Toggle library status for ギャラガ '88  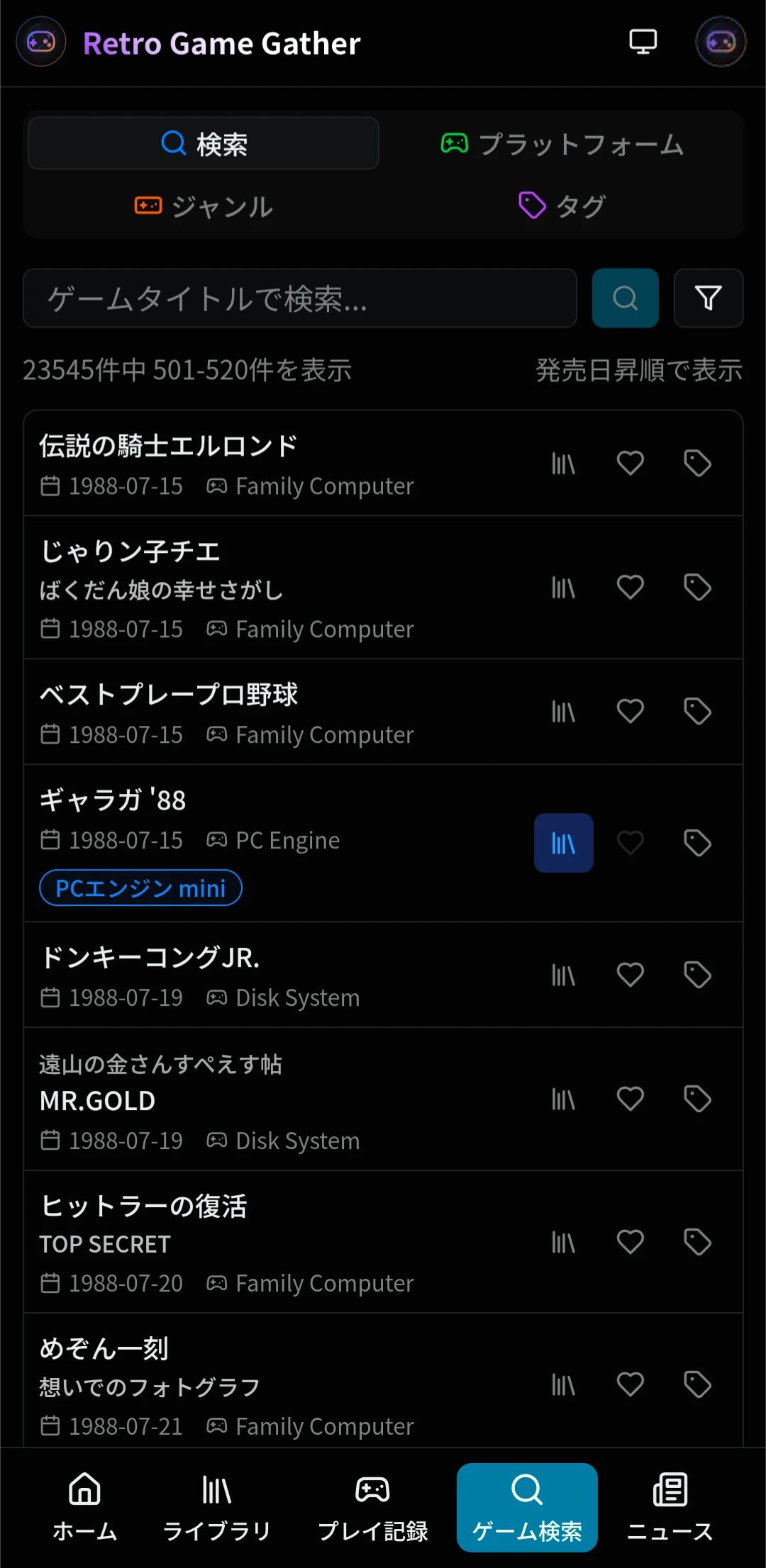pos(563,843)
